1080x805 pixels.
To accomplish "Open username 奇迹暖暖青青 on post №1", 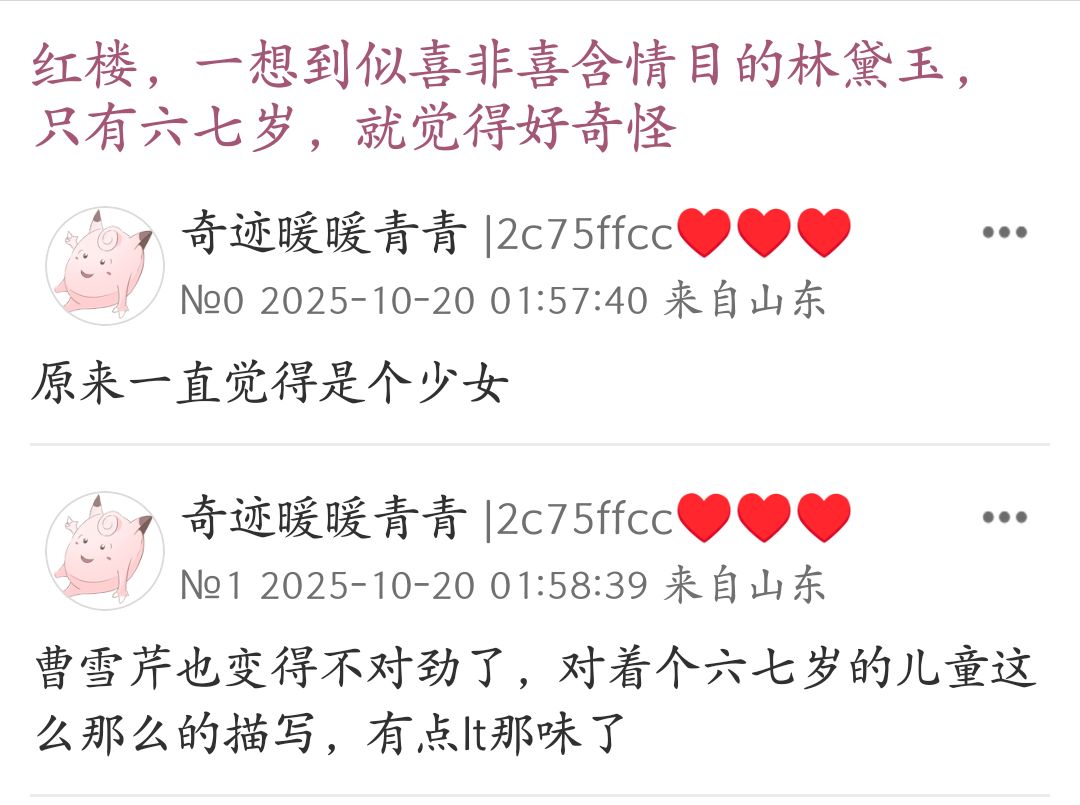I will (324, 519).
